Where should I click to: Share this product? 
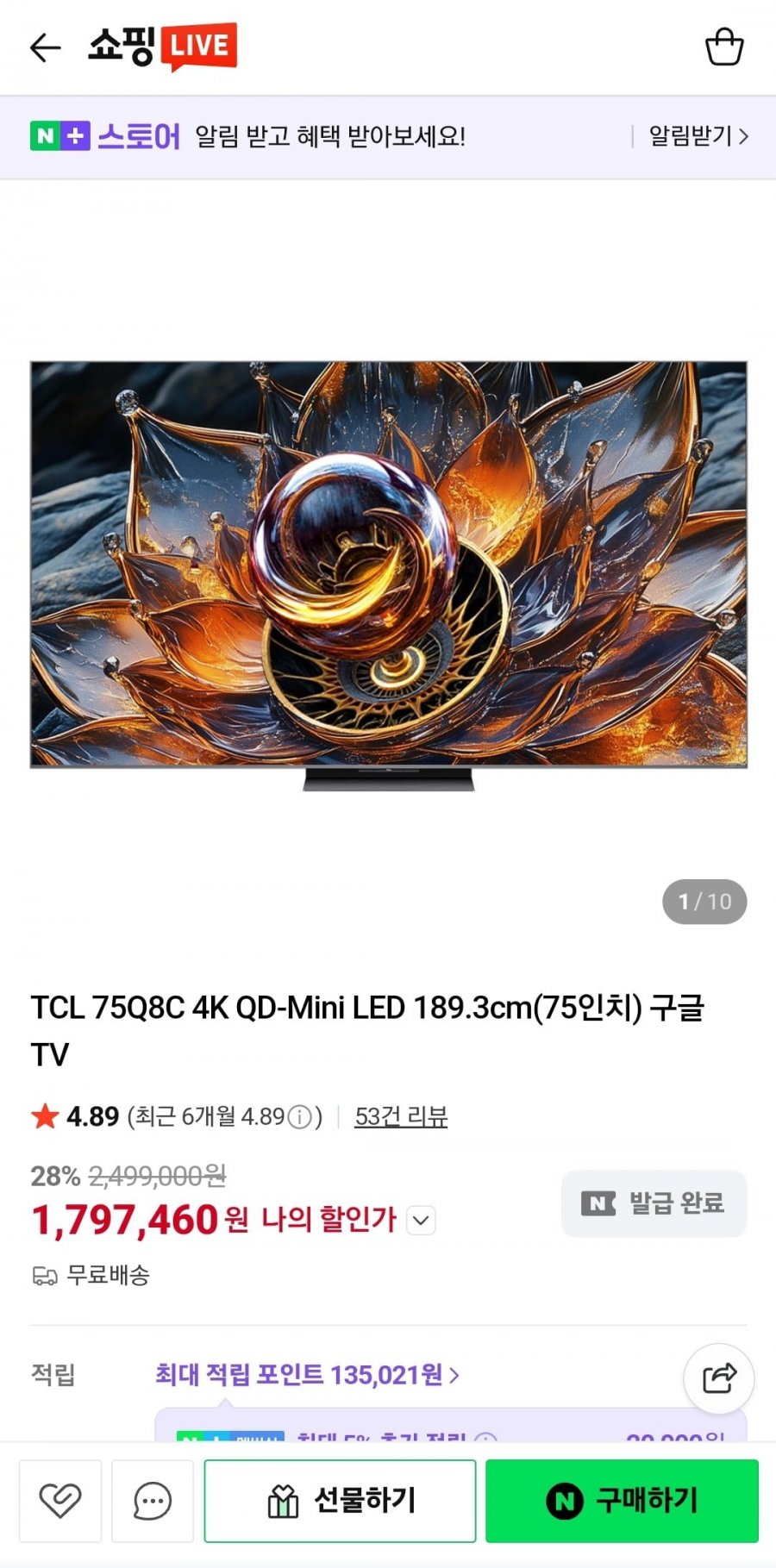point(718,1378)
